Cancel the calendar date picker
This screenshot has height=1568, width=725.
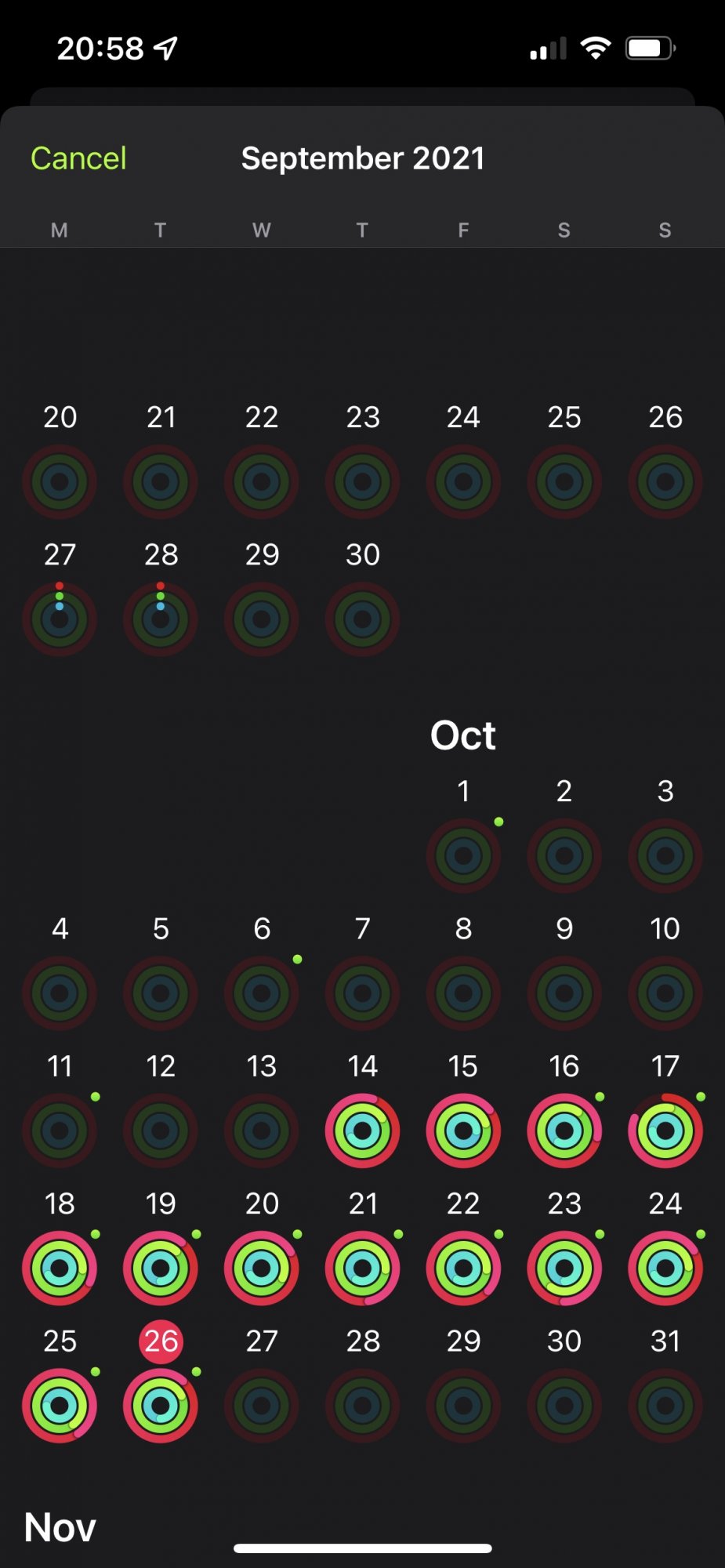click(x=78, y=158)
